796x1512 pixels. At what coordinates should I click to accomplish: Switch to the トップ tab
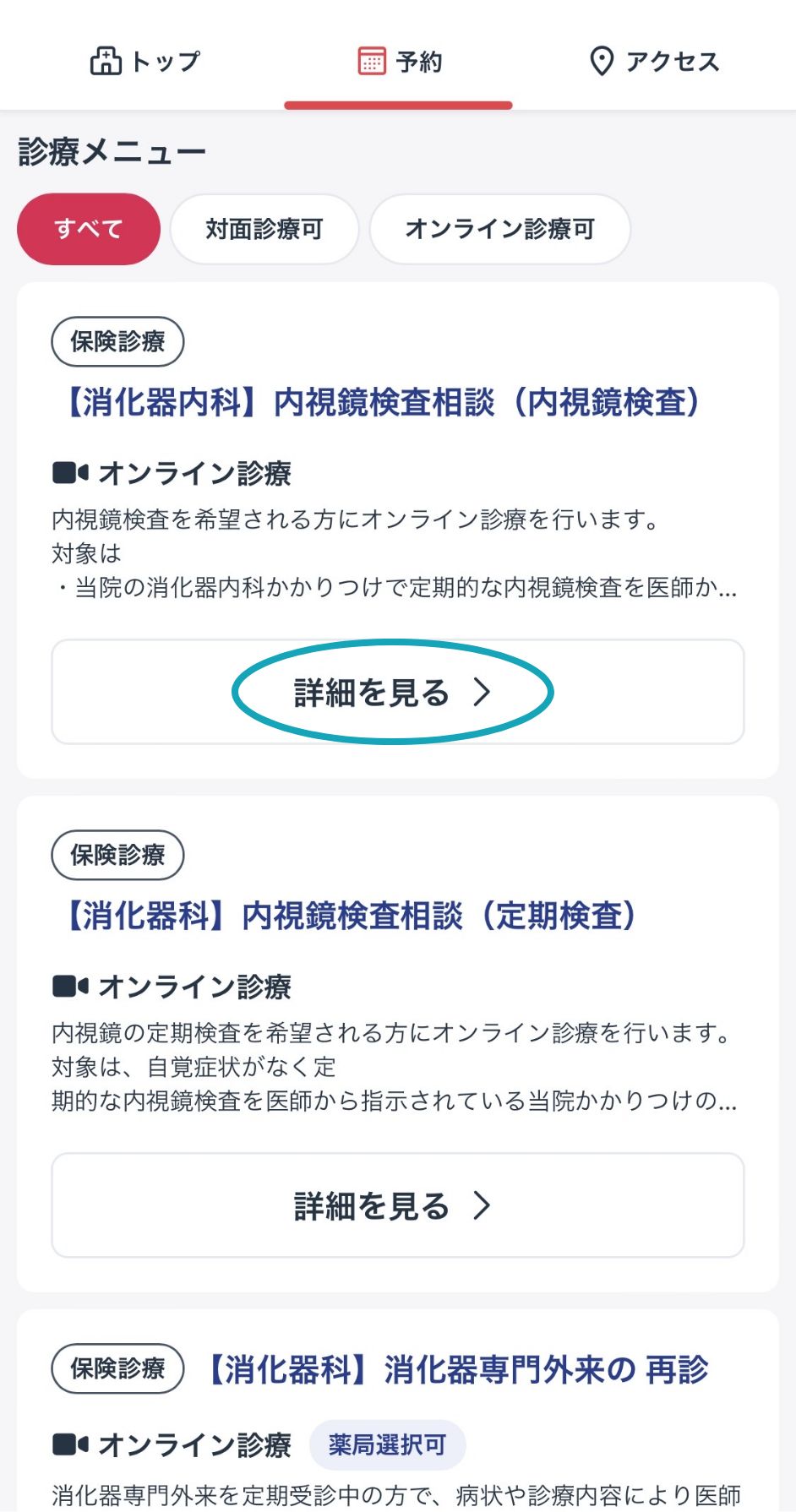(x=144, y=61)
